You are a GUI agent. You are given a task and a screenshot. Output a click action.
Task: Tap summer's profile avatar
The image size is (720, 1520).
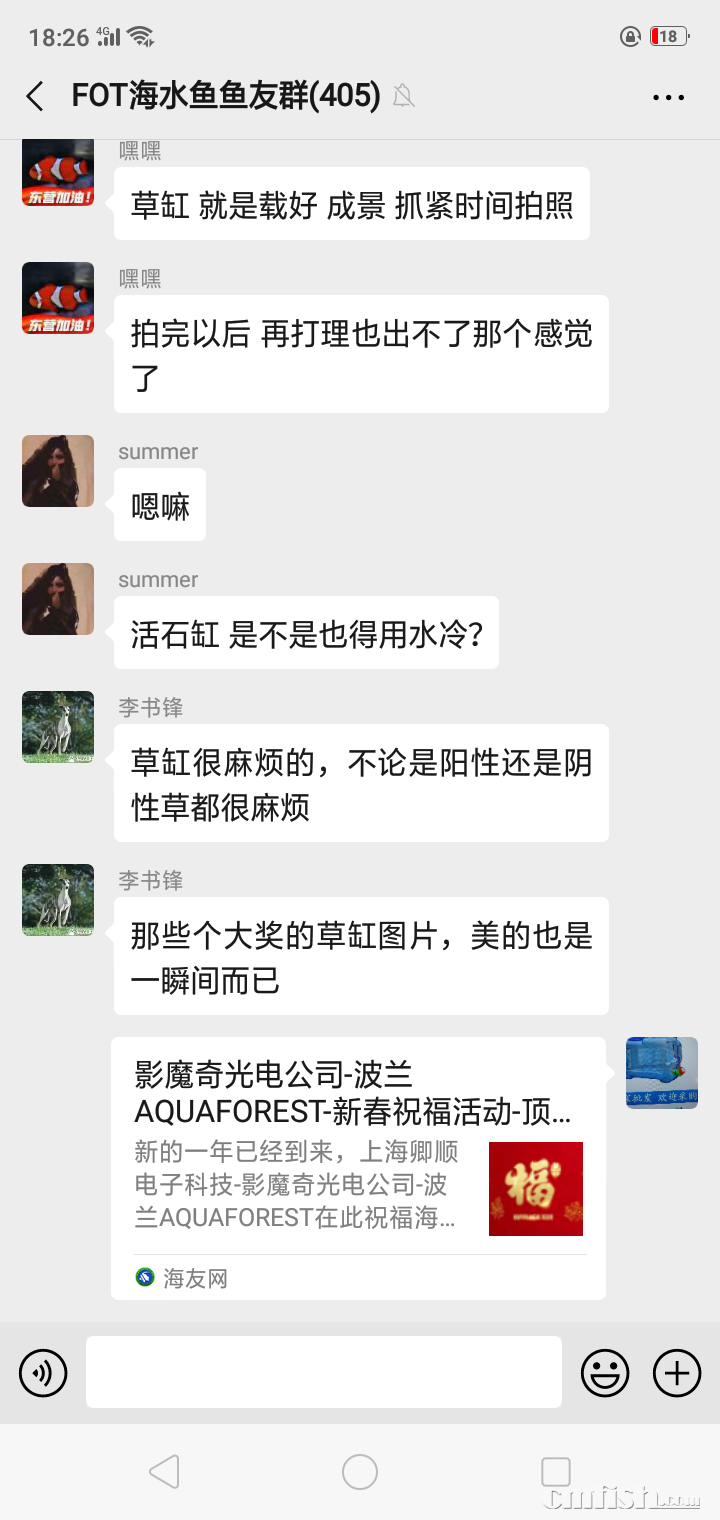pos(57,471)
